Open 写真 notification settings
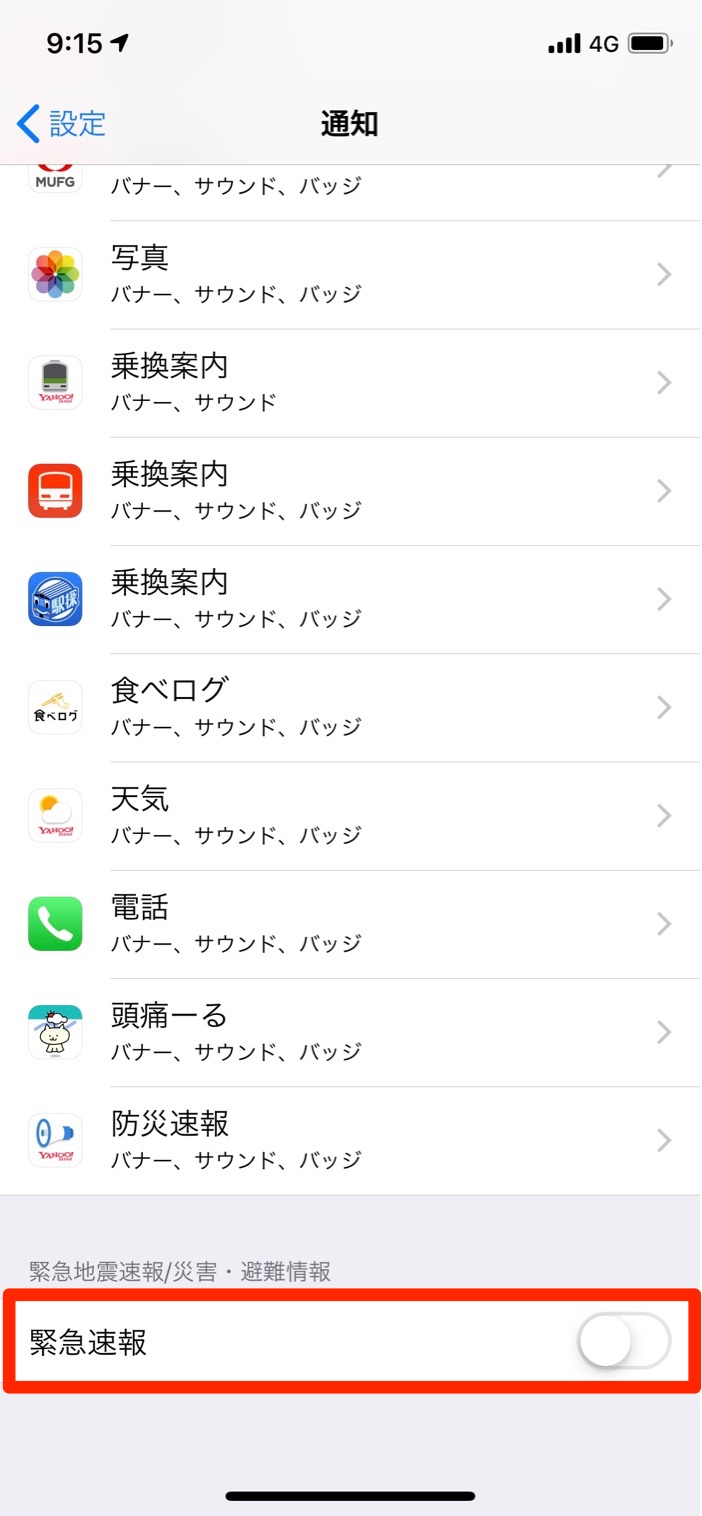Image resolution: width=702 pixels, height=1516 pixels. pyautogui.click(x=350, y=275)
